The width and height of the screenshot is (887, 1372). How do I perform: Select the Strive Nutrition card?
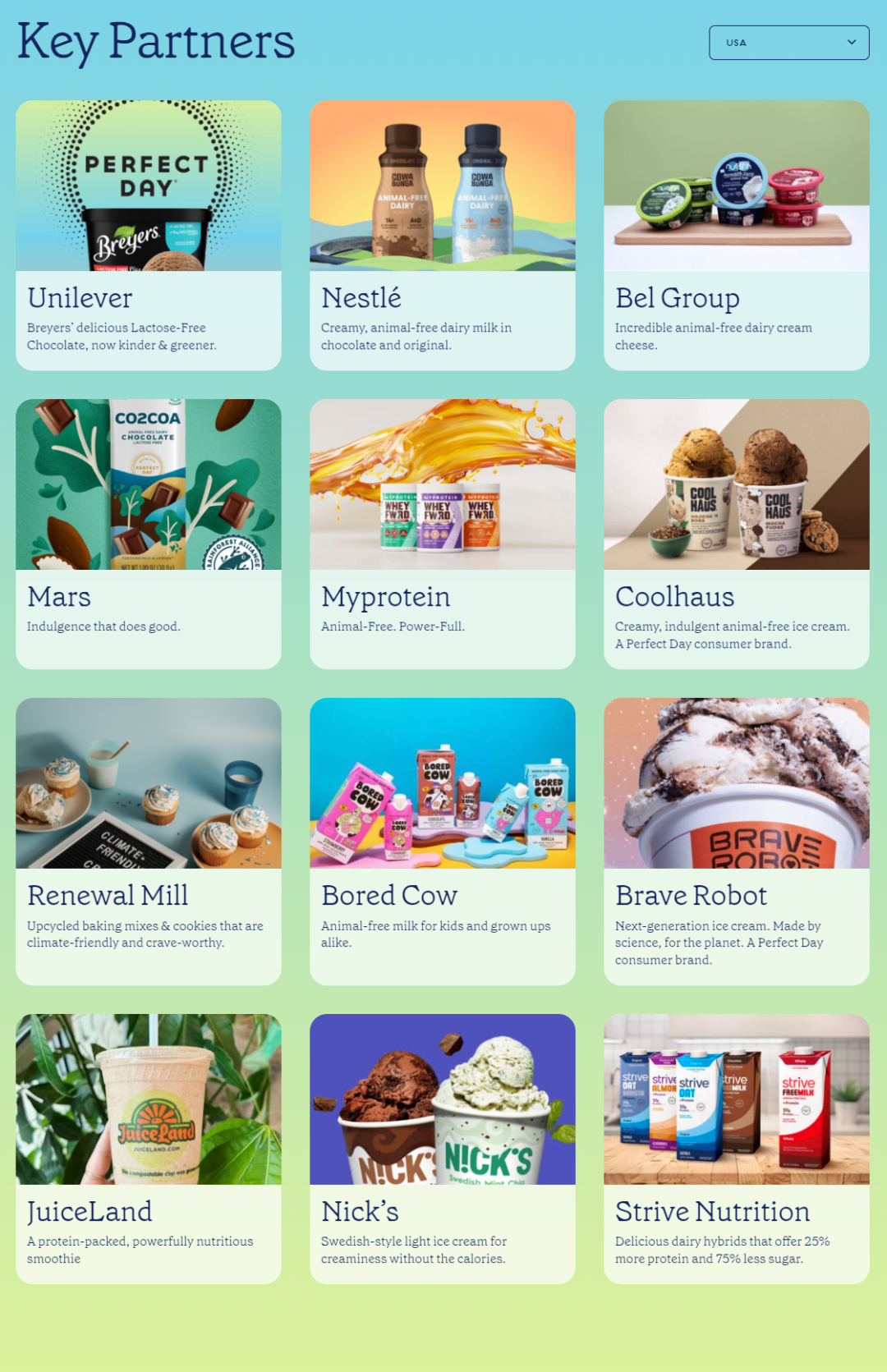[x=736, y=1148]
